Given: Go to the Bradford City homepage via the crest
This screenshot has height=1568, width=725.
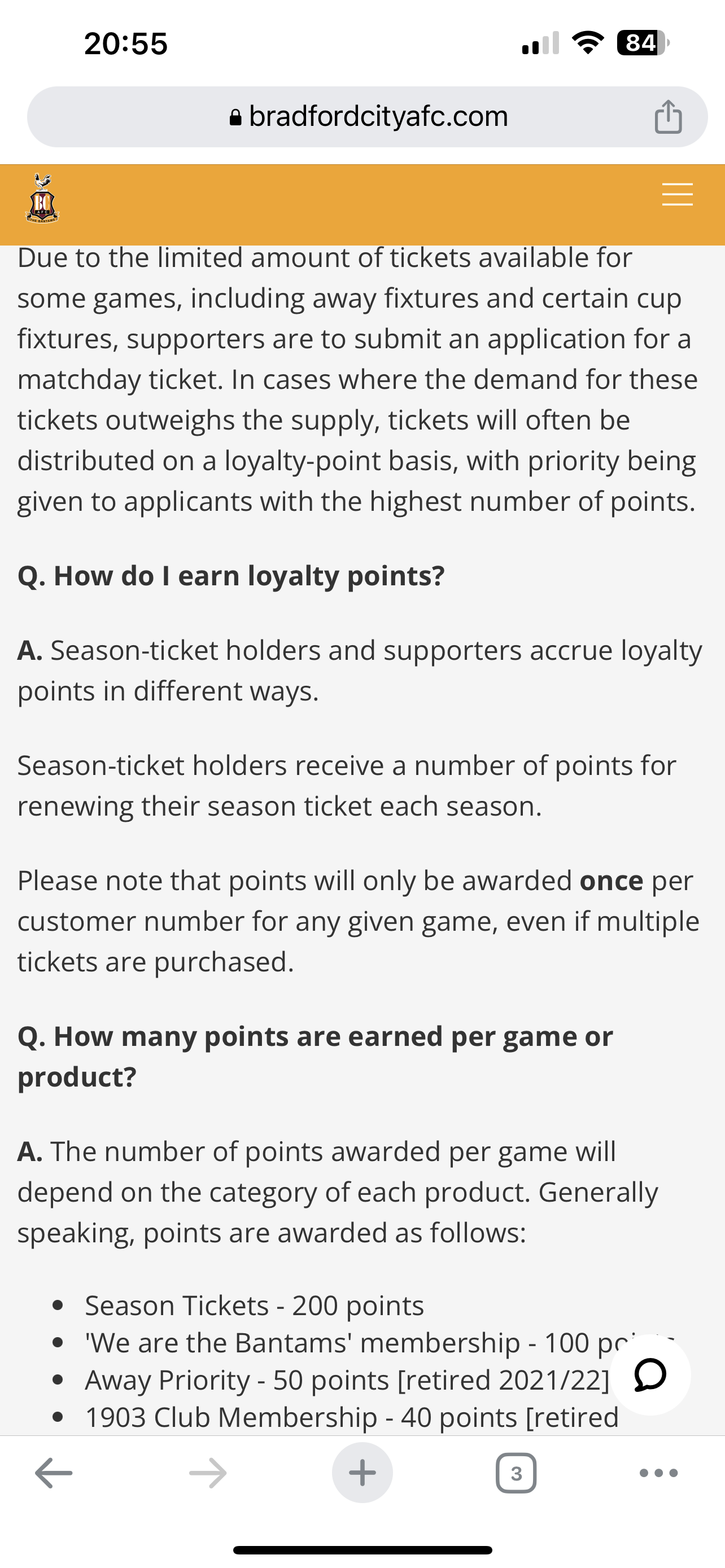Looking at the screenshot, I should (x=42, y=199).
